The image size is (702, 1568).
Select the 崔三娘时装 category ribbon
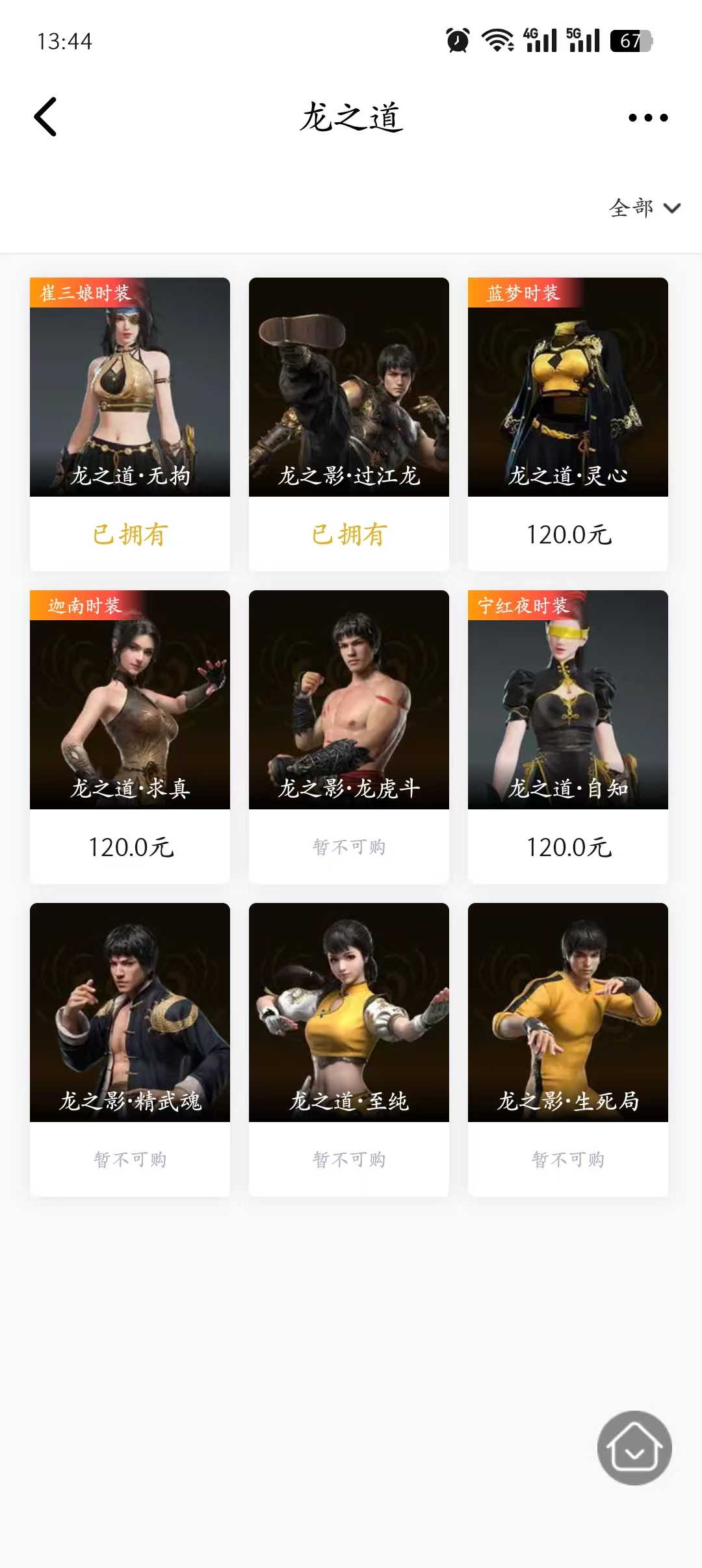[x=84, y=294]
